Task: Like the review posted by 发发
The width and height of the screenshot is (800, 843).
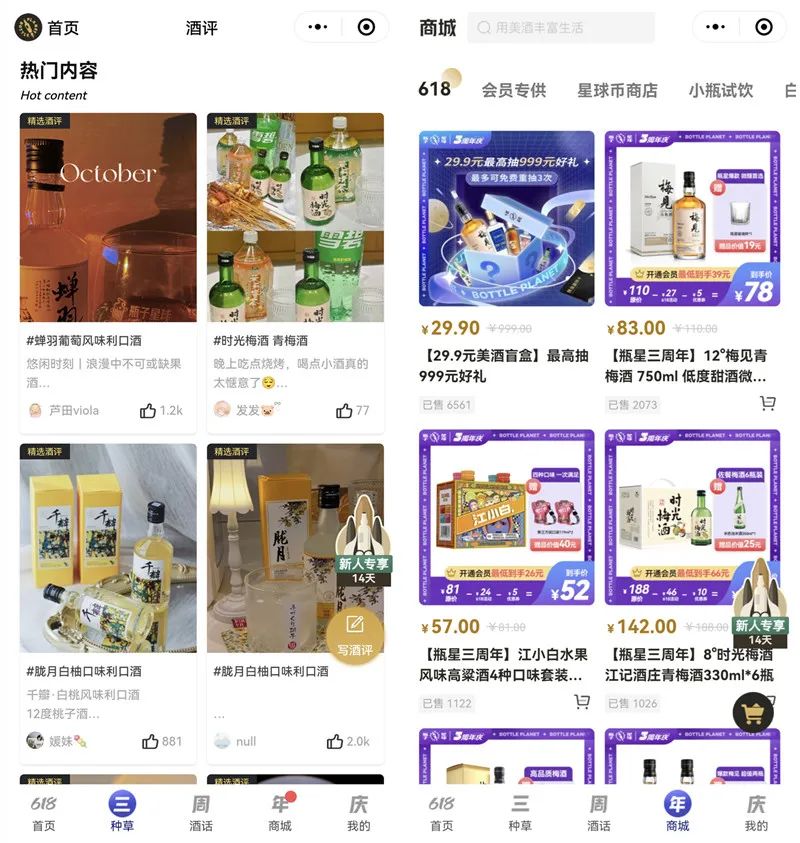Action: 344,410
